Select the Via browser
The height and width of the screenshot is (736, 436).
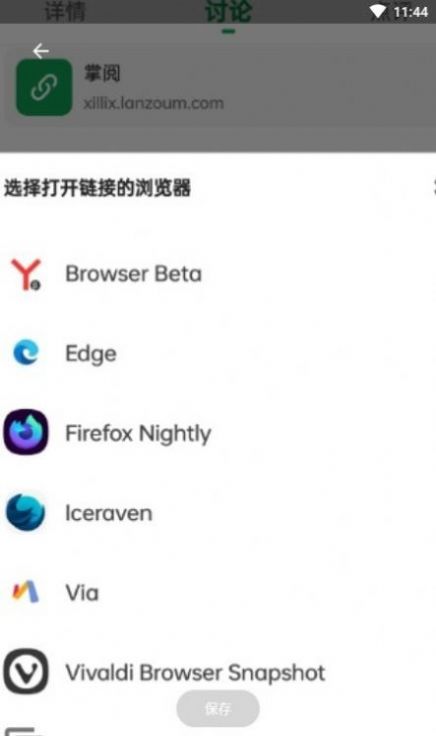point(218,592)
